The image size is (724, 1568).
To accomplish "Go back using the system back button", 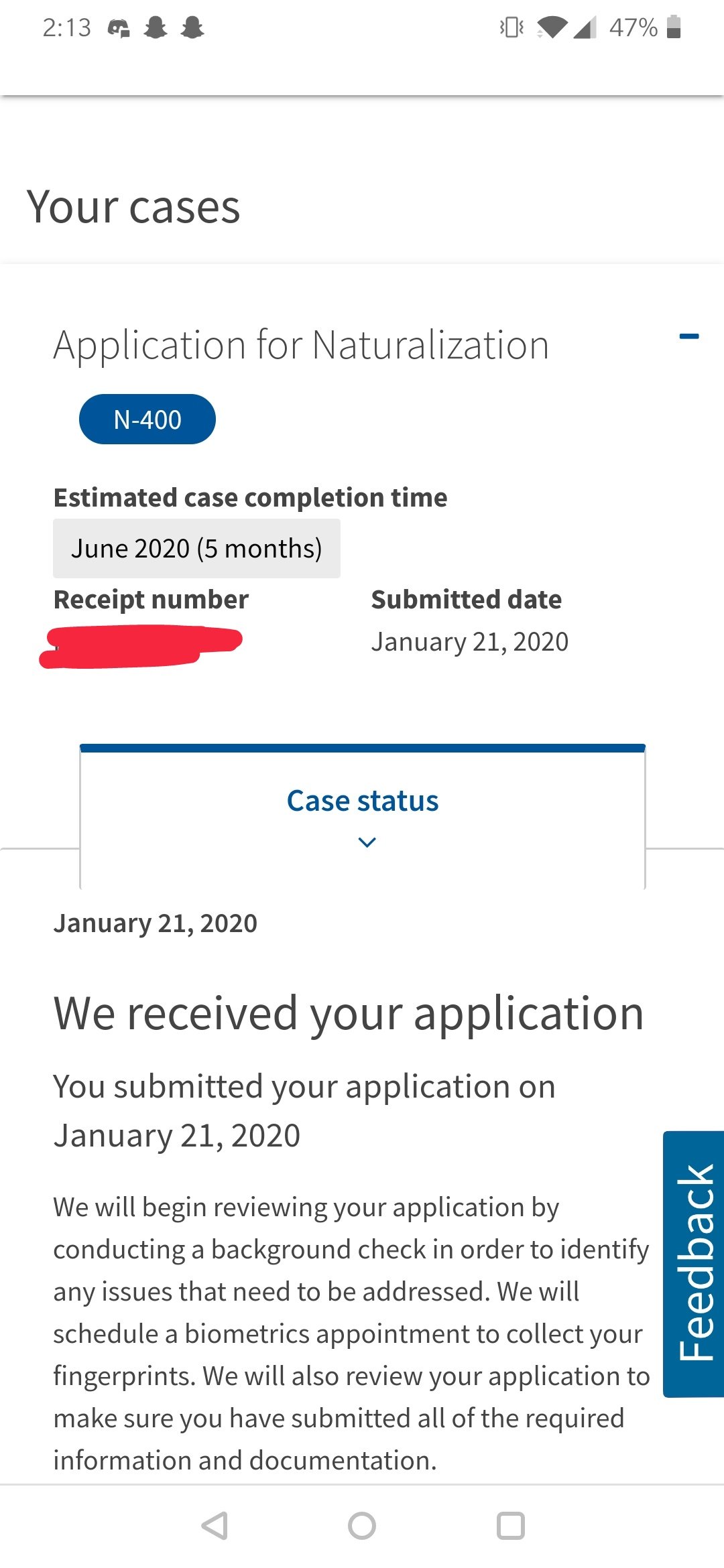I will coord(215,1526).
